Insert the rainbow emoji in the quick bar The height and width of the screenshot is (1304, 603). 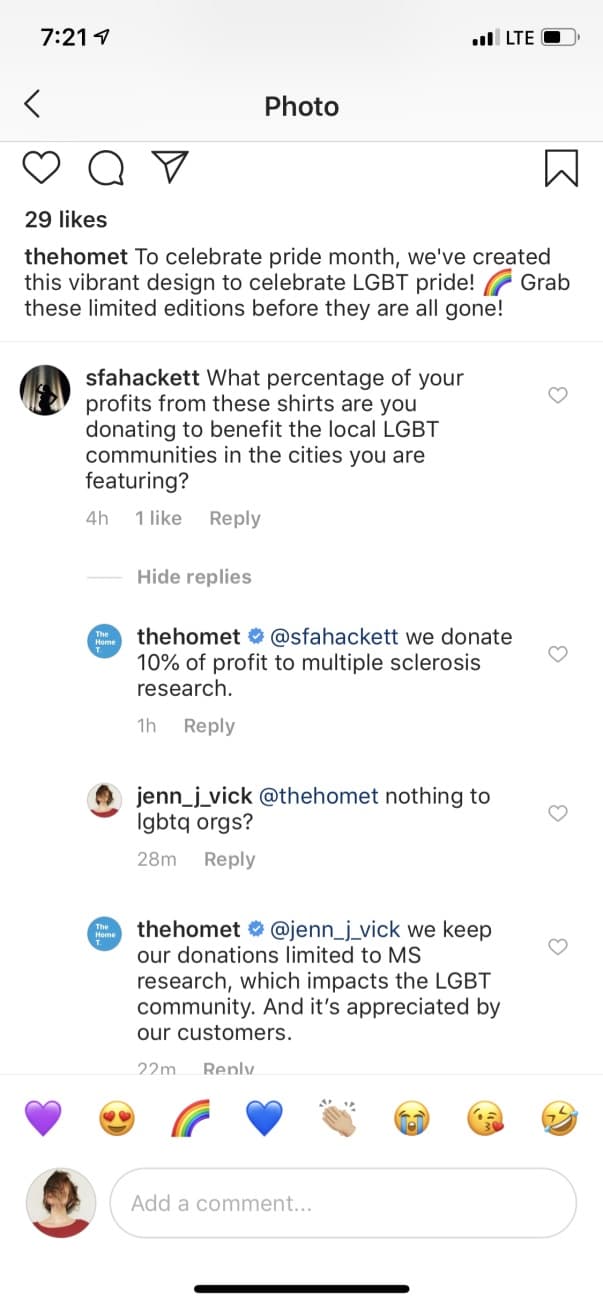[x=190, y=1117]
